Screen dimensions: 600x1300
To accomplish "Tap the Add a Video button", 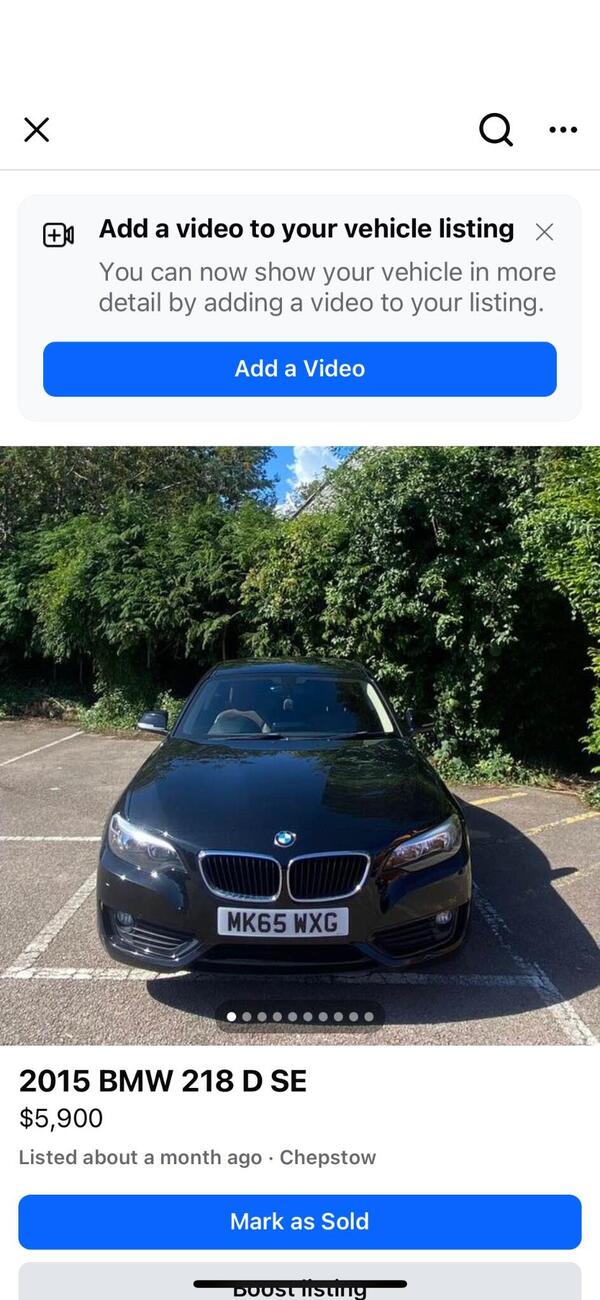I will (x=299, y=369).
